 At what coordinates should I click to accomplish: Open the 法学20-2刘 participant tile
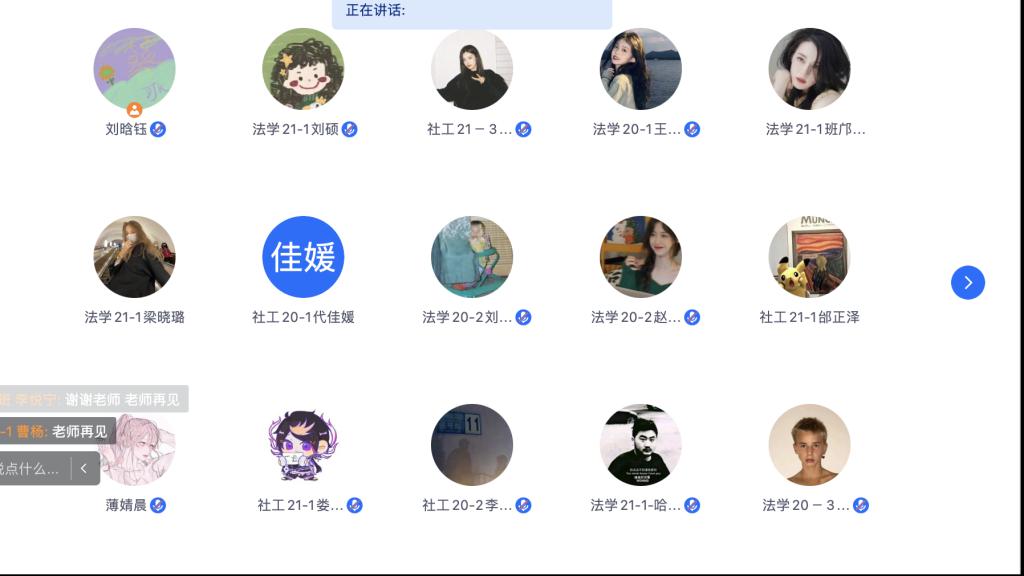[x=472, y=257]
